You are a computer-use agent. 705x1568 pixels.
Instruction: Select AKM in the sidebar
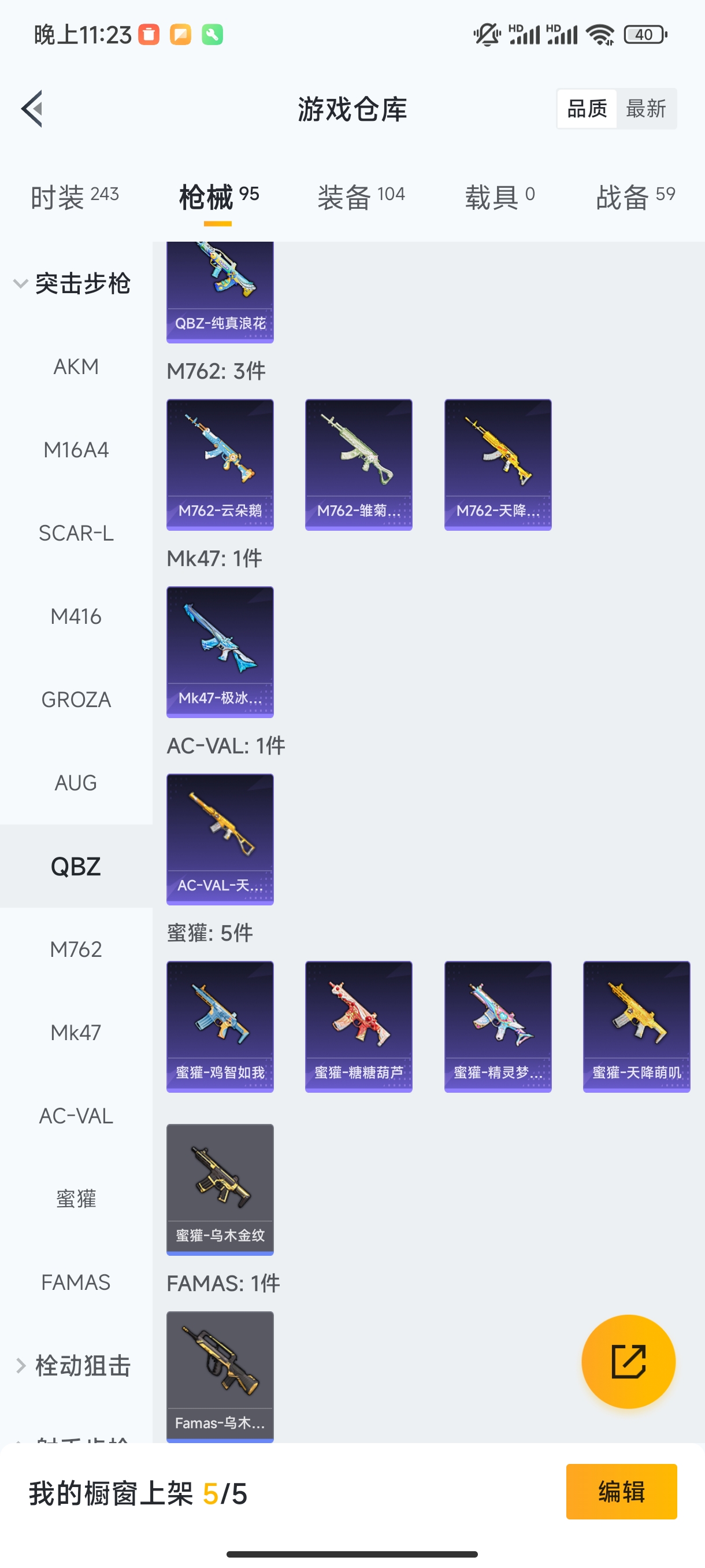pyautogui.click(x=76, y=367)
